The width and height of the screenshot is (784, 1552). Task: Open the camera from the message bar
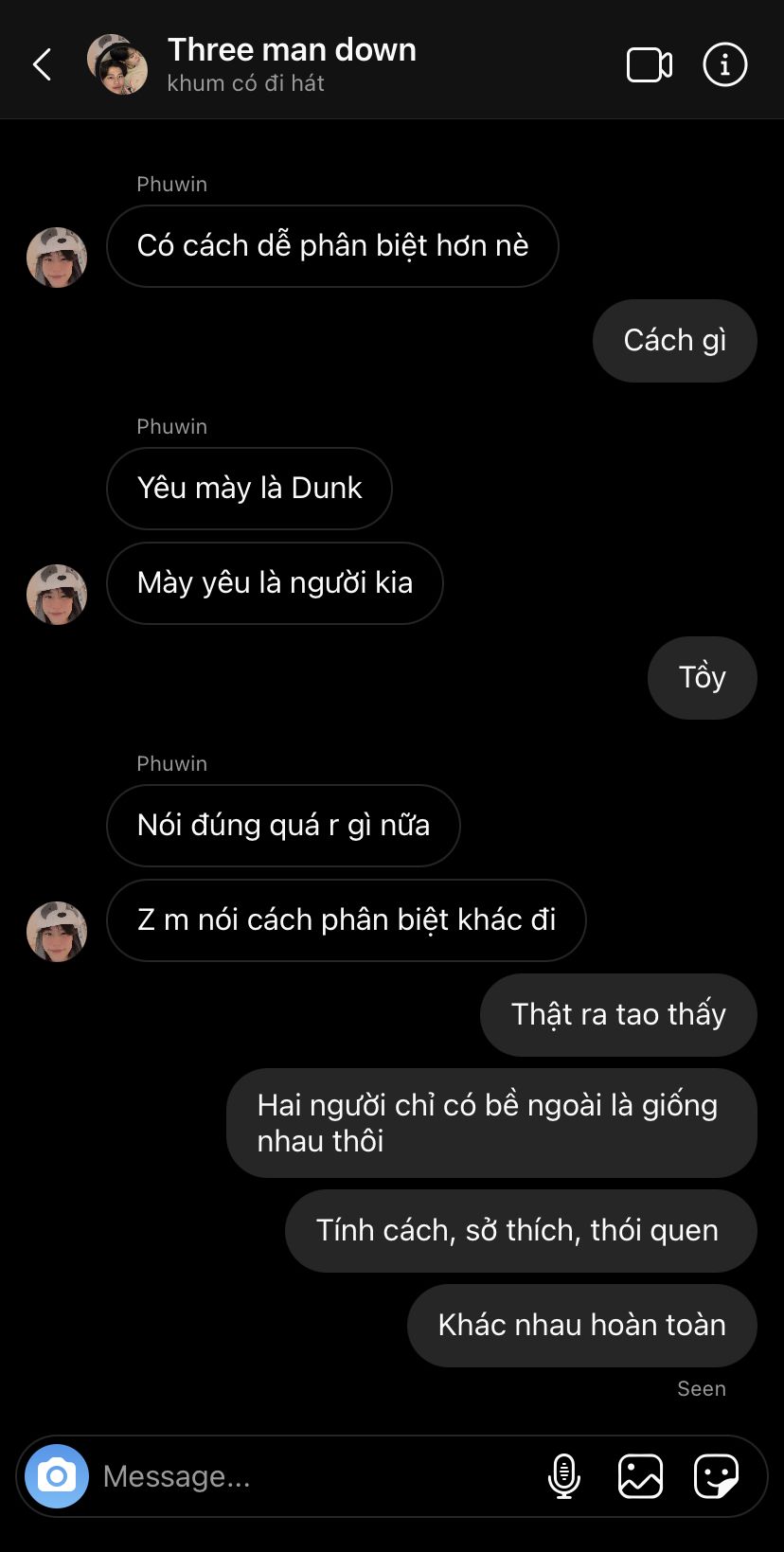click(x=57, y=1475)
